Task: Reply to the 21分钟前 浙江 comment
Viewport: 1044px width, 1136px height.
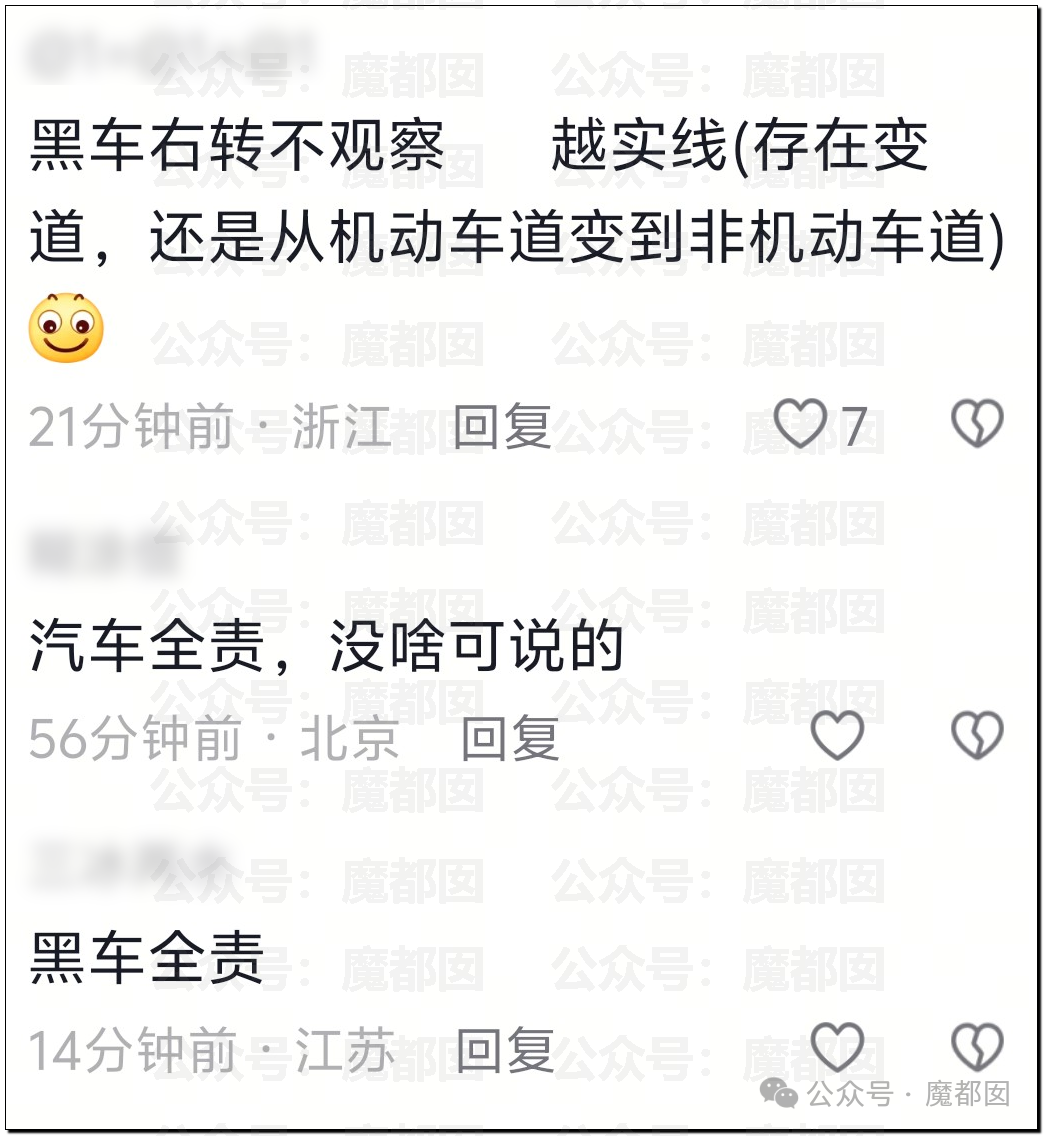Action: pos(502,427)
